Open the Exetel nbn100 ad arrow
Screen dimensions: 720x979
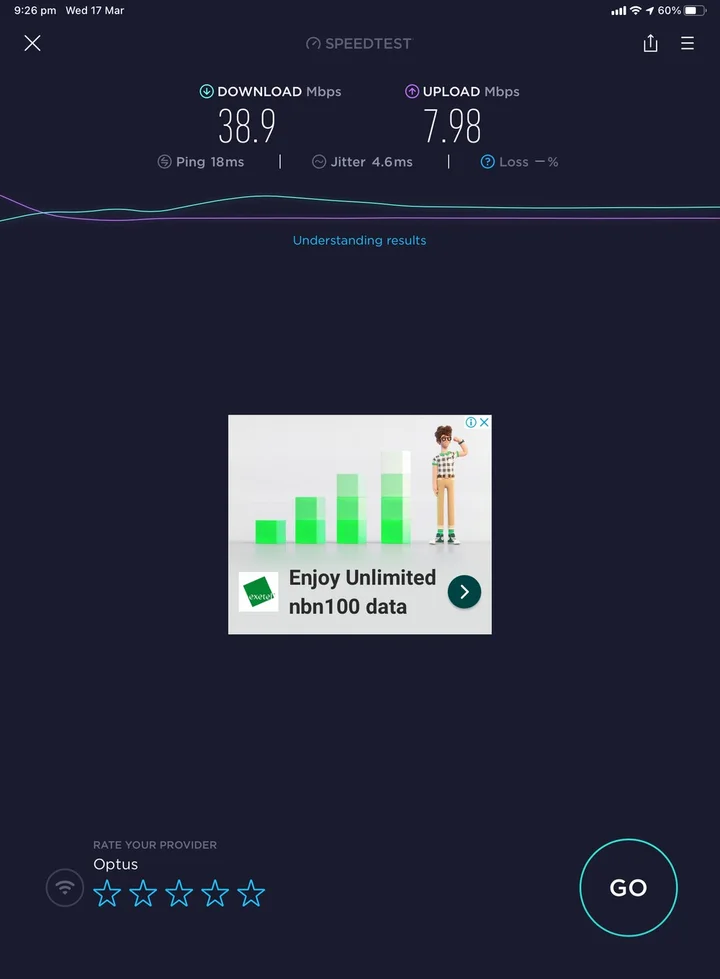click(x=464, y=591)
